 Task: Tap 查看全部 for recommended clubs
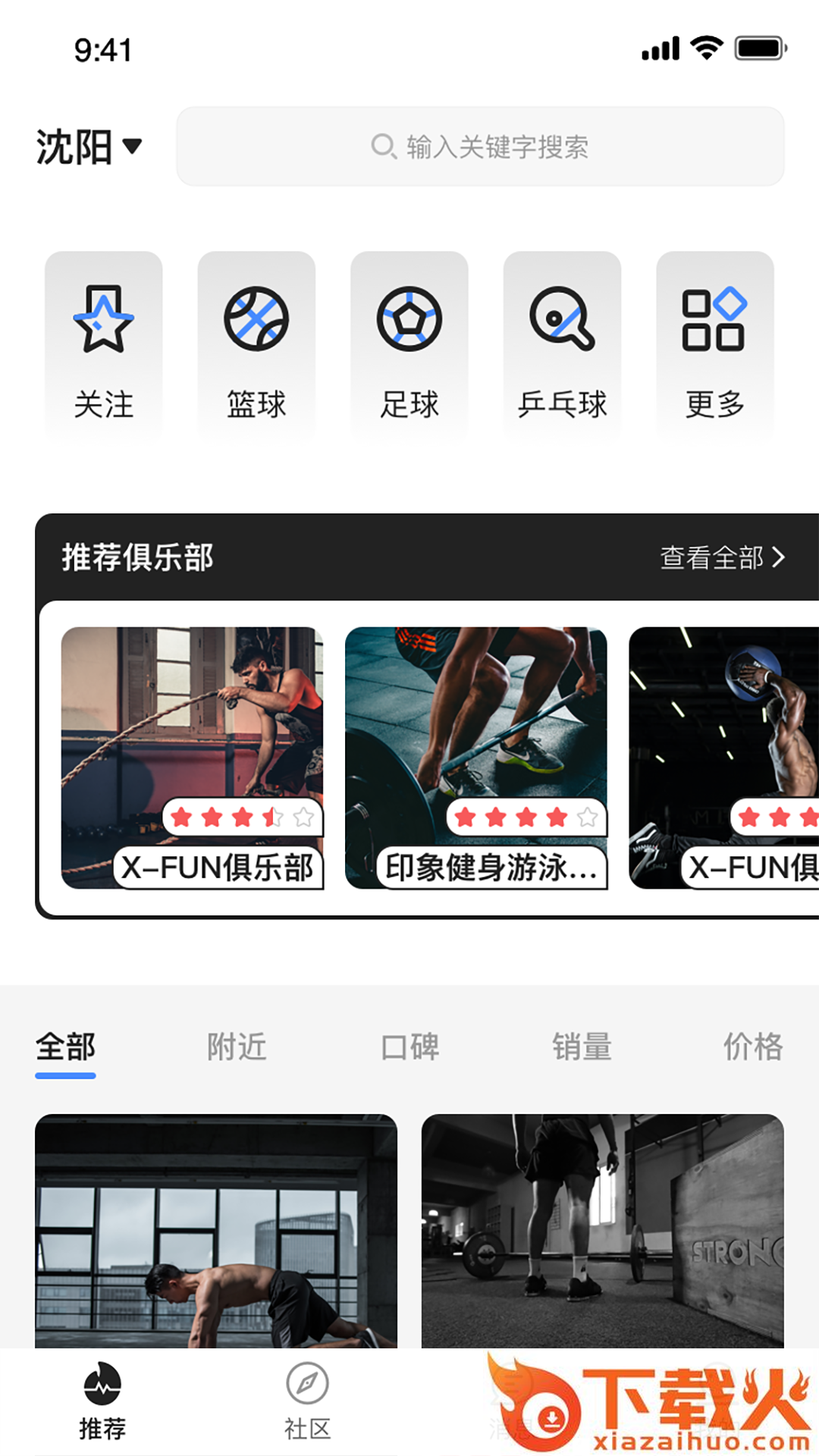click(x=722, y=557)
